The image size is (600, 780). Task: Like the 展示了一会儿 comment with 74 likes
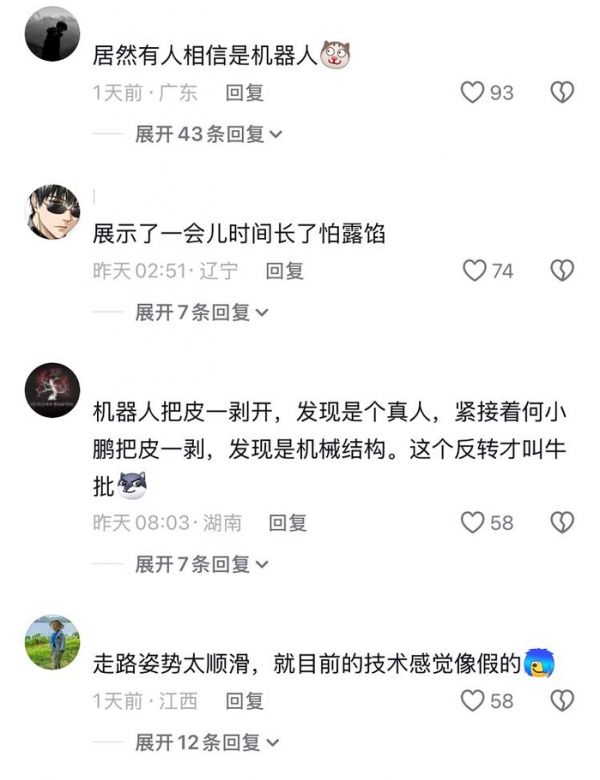(x=473, y=271)
